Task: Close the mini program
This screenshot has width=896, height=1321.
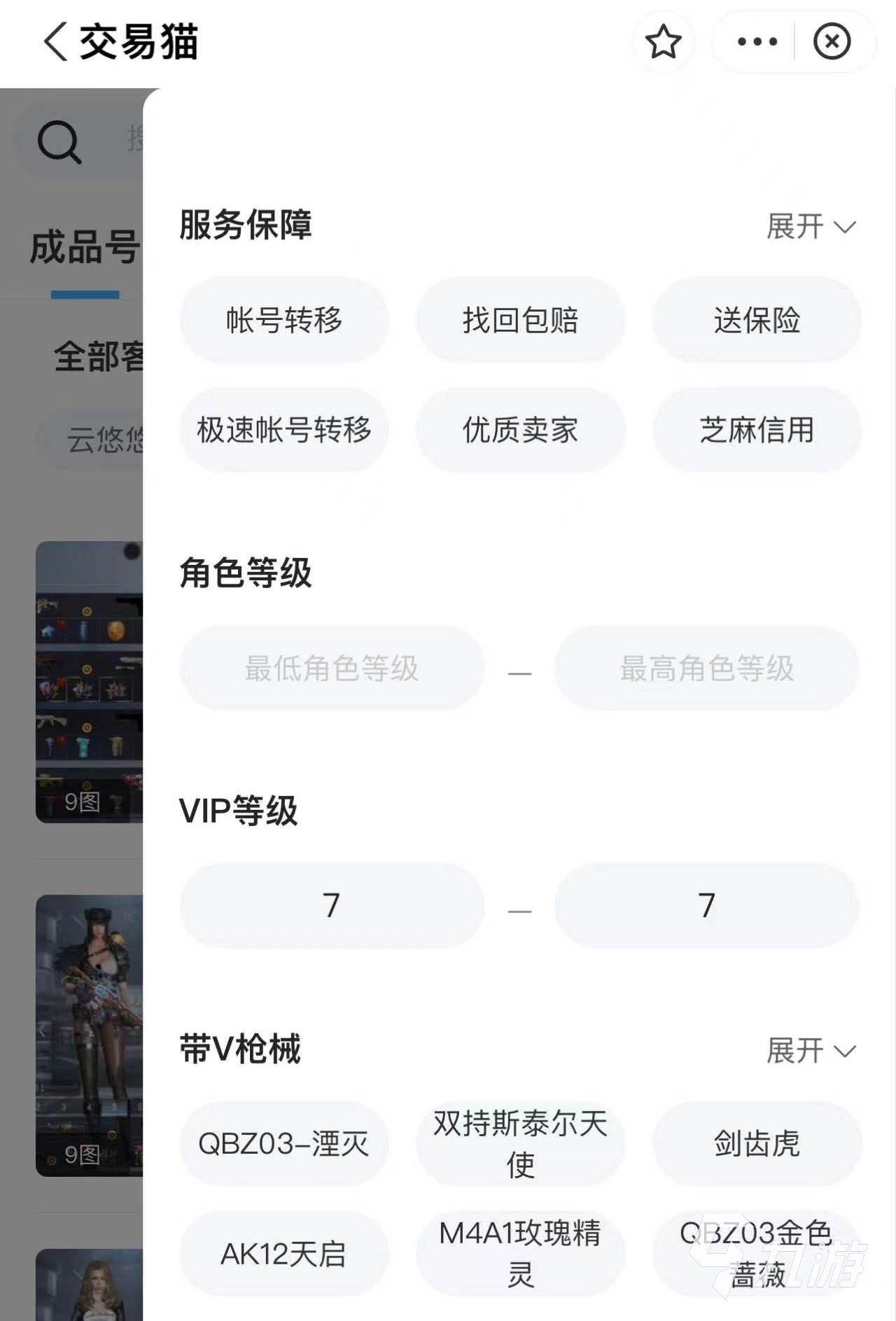Action: click(x=832, y=42)
